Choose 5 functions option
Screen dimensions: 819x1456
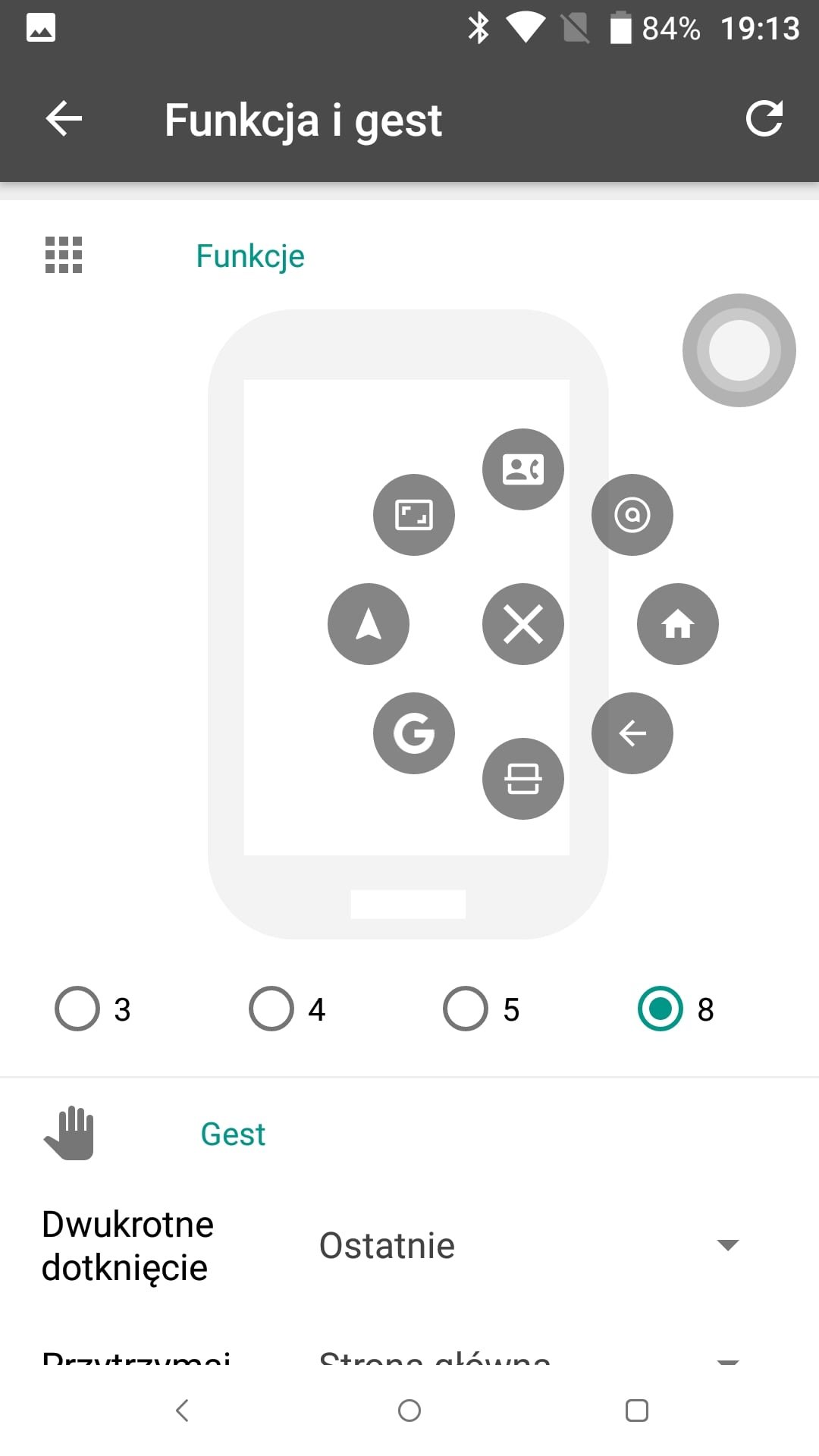click(482, 1009)
